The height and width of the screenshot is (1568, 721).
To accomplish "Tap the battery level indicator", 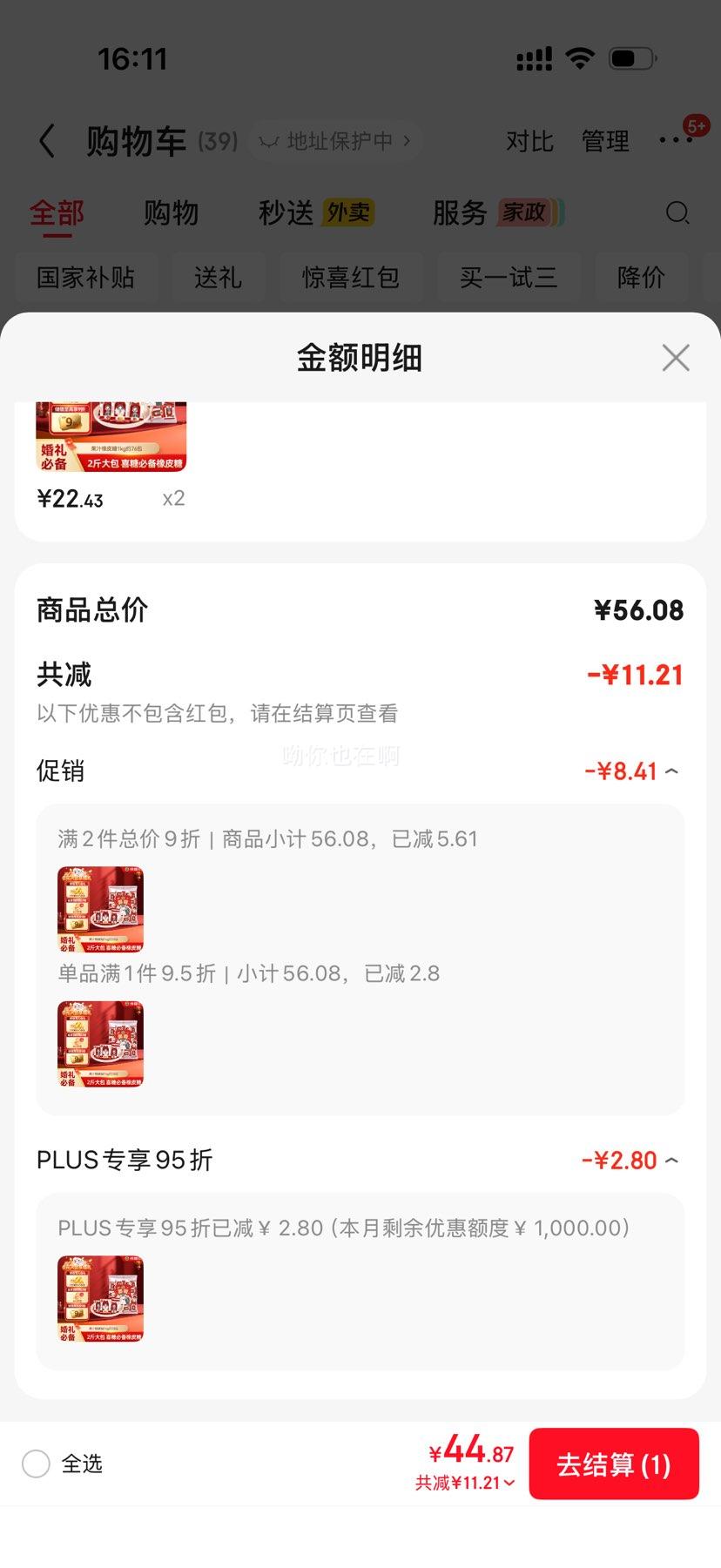I will 631,57.
